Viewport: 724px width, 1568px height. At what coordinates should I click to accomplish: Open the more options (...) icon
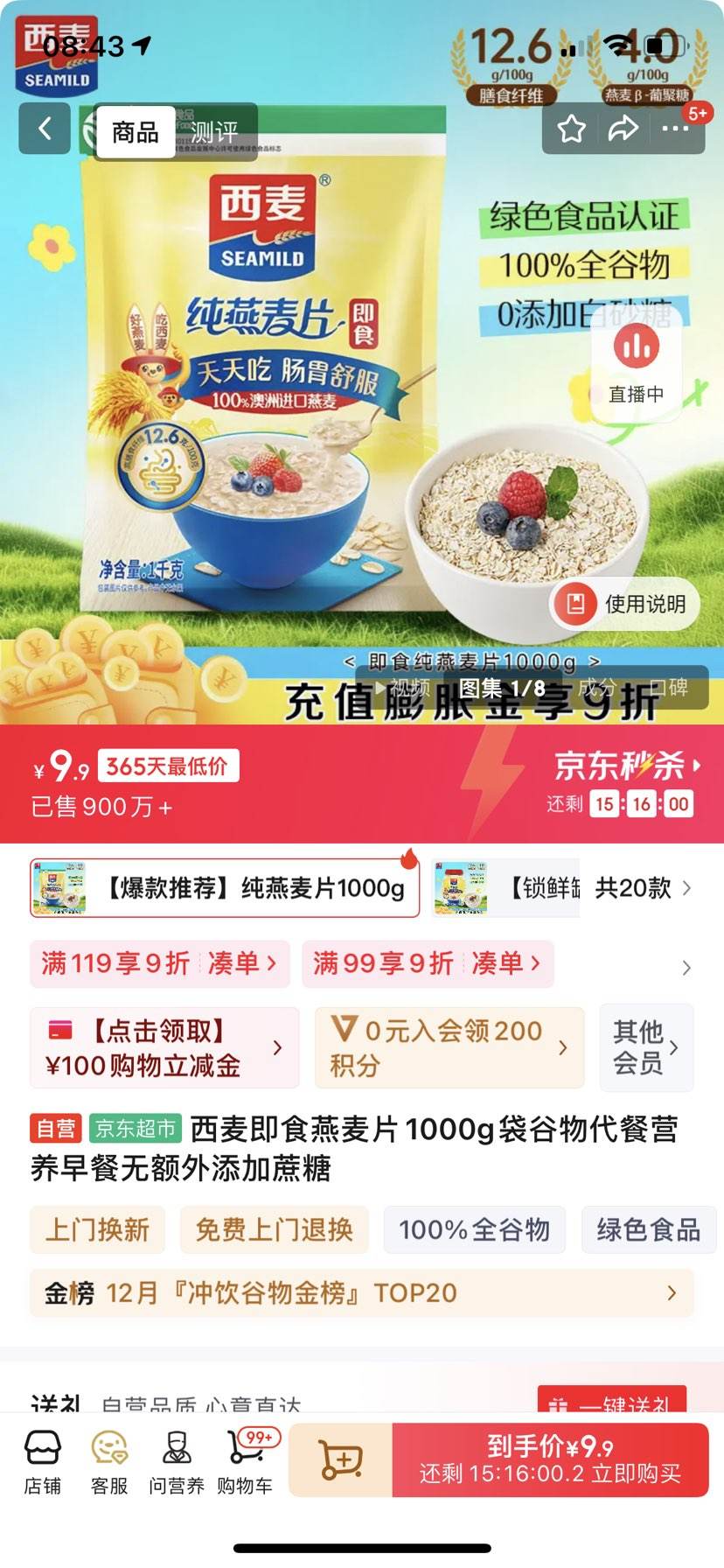coord(675,128)
